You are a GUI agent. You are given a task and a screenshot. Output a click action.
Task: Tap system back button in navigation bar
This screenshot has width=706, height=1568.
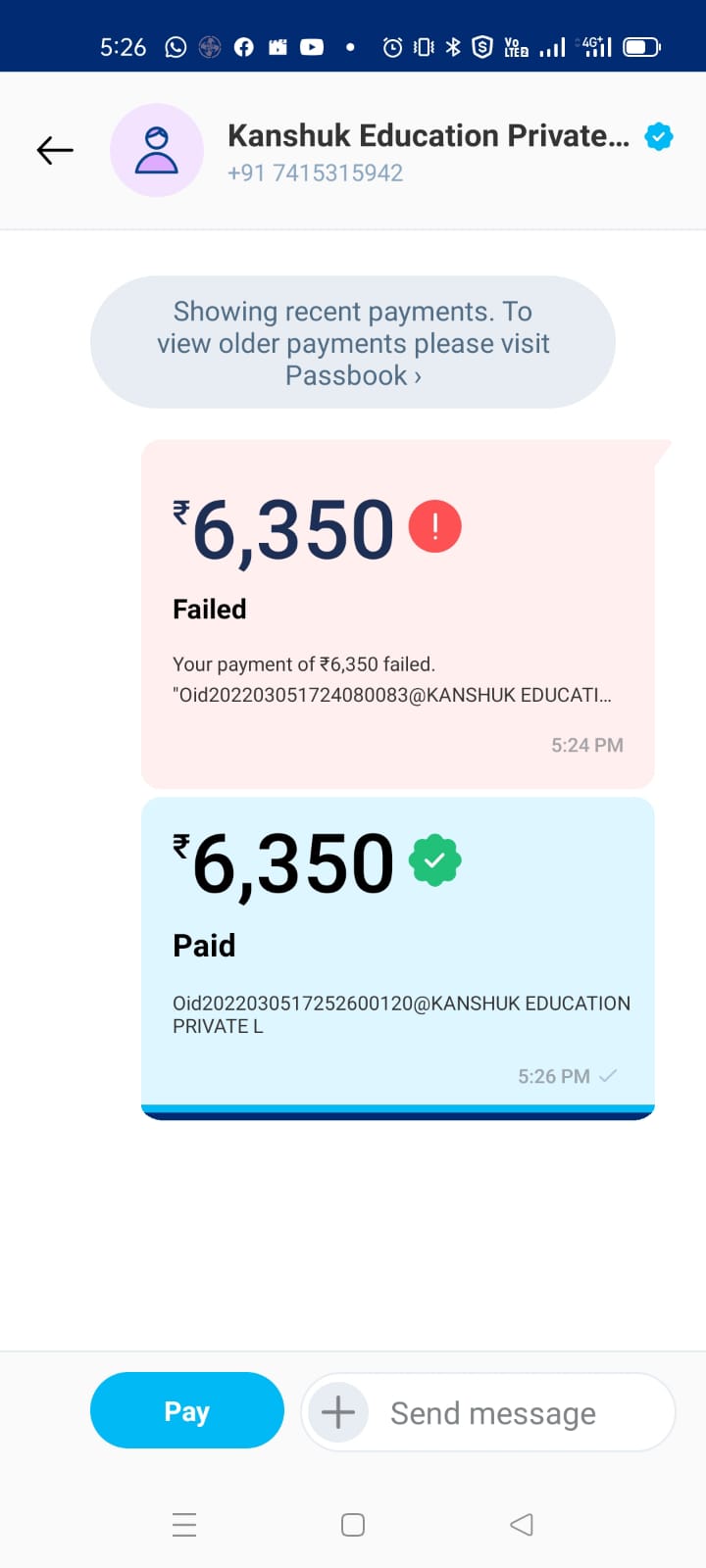[522, 1524]
